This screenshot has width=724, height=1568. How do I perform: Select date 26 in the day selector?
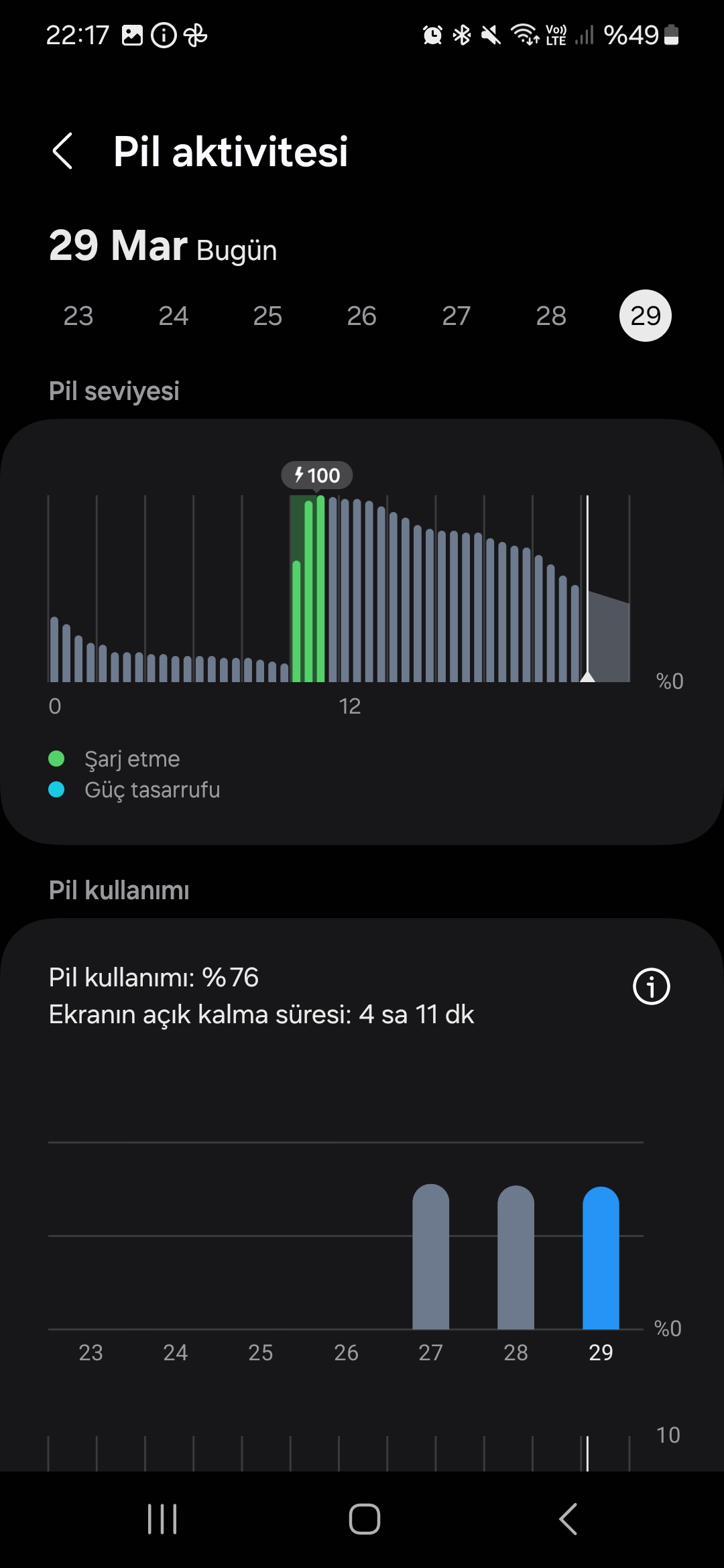point(362,316)
